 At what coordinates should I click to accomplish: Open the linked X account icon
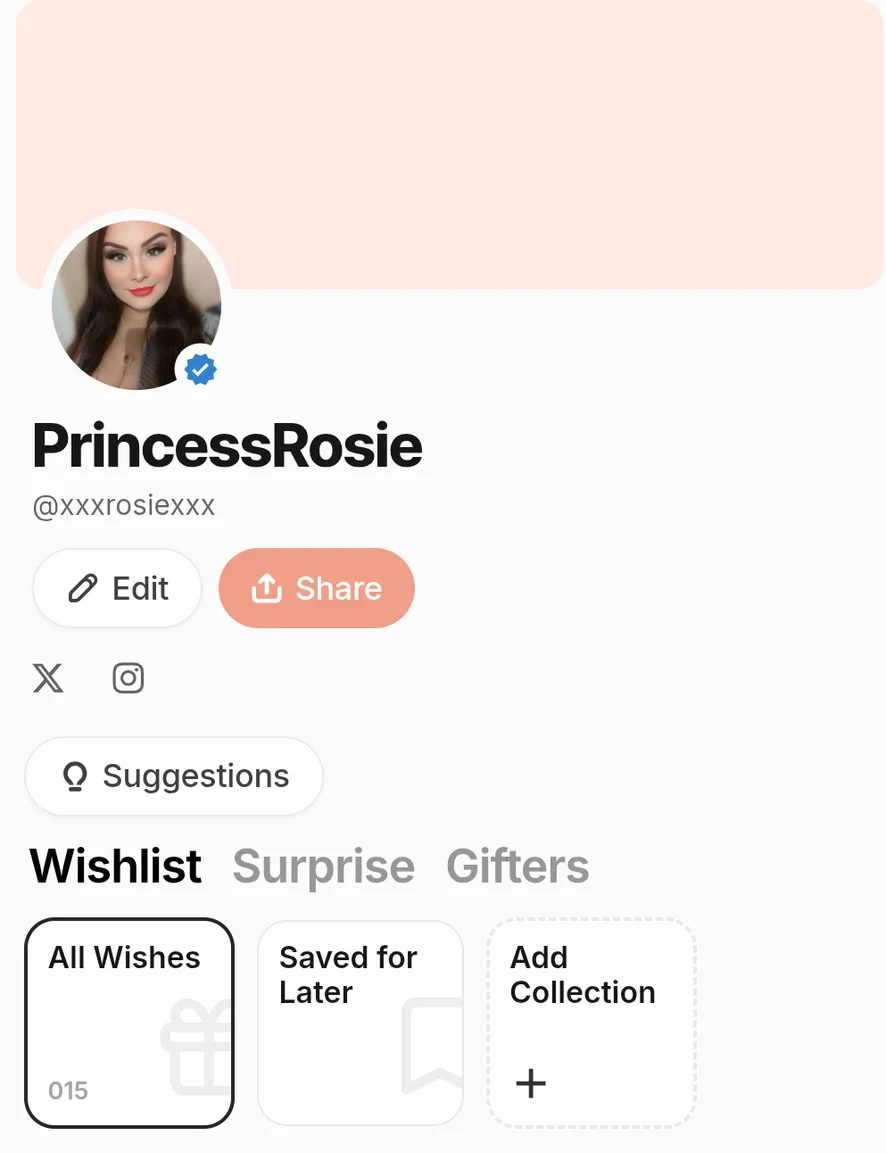coord(48,678)
